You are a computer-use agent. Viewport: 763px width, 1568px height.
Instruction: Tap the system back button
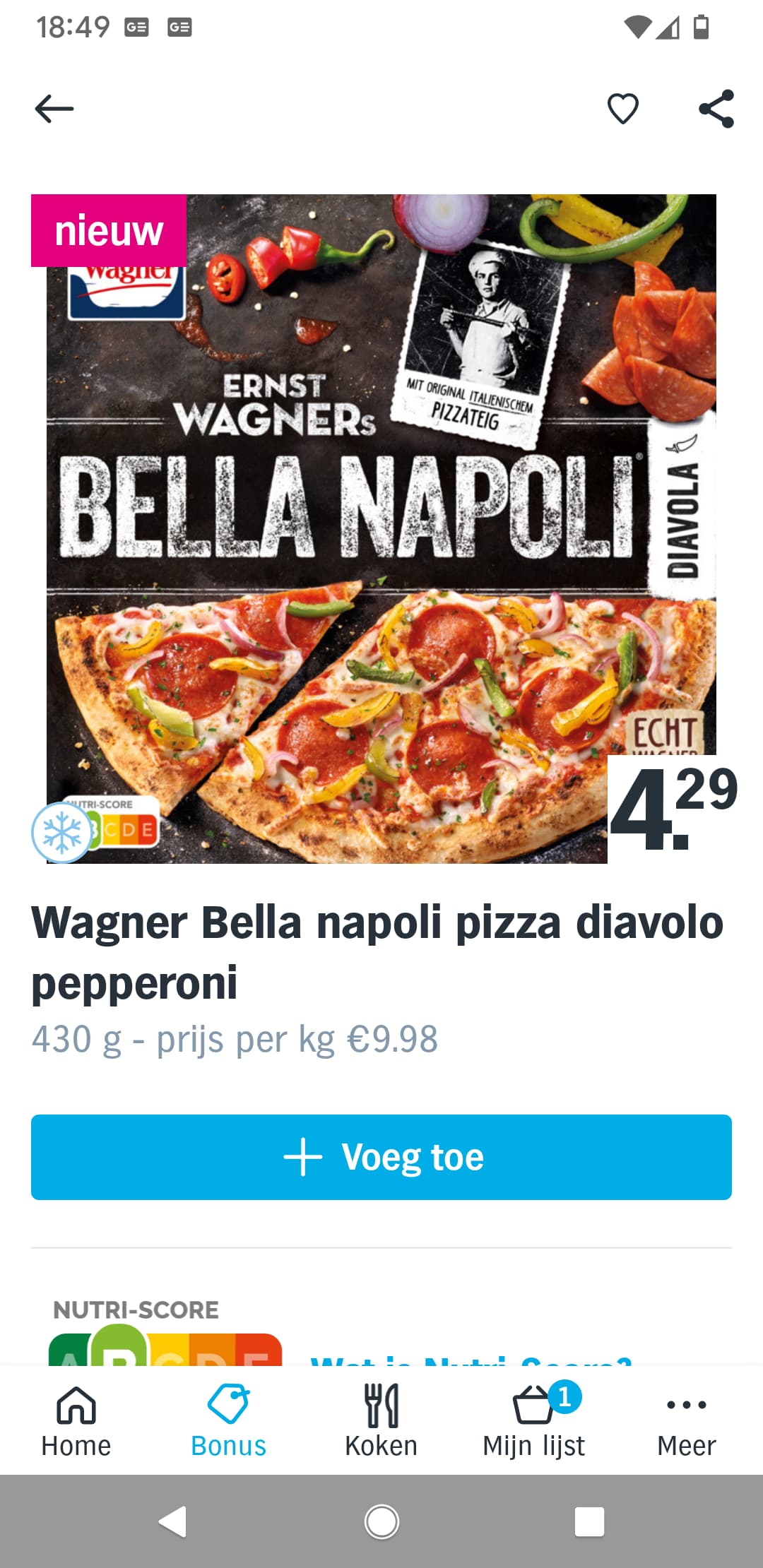point(172,1521)
